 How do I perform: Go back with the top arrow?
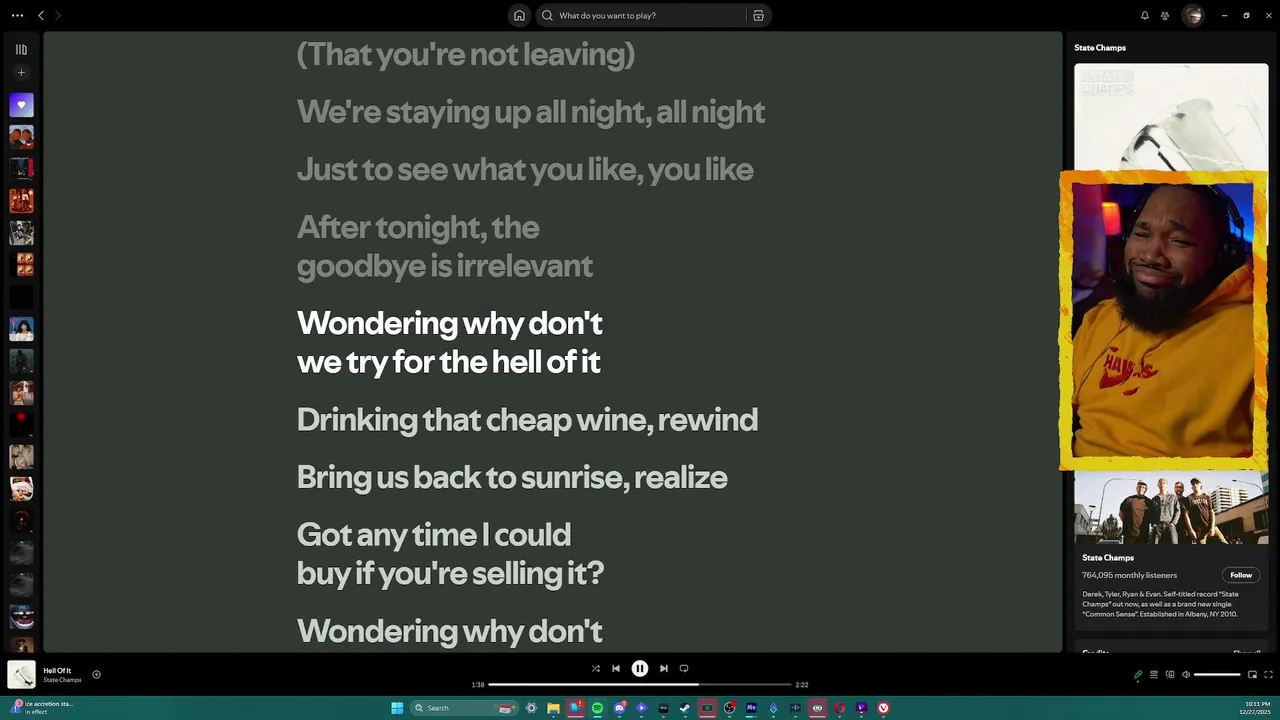(41, 15)
